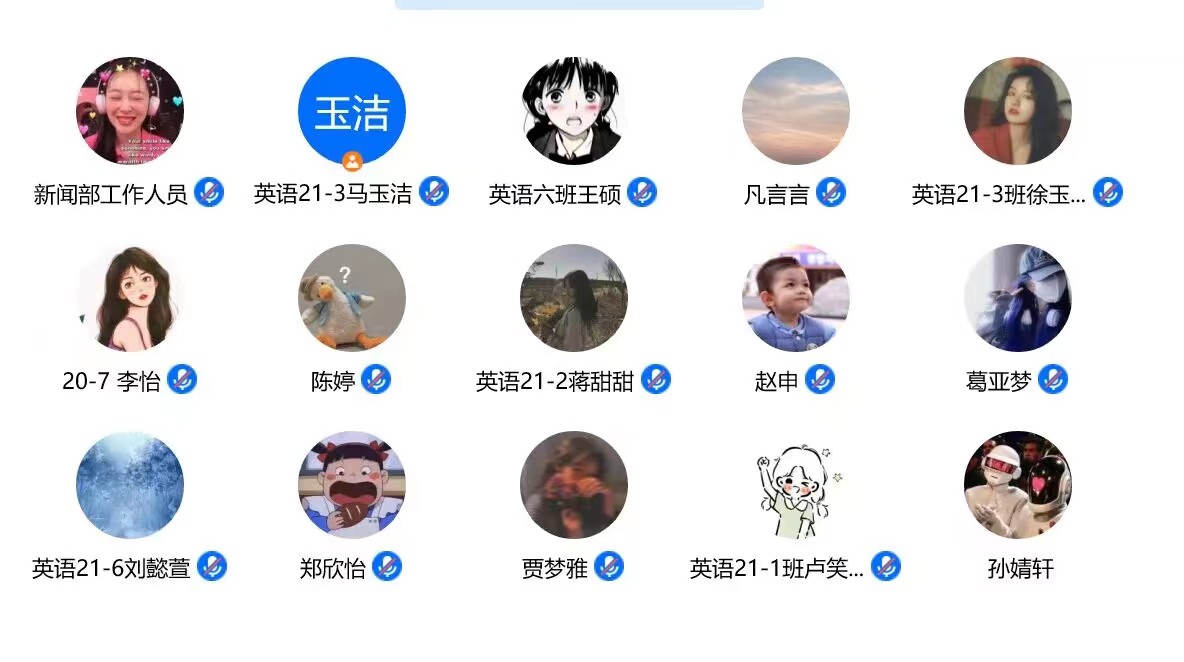Open participant 凡言言

796,111
